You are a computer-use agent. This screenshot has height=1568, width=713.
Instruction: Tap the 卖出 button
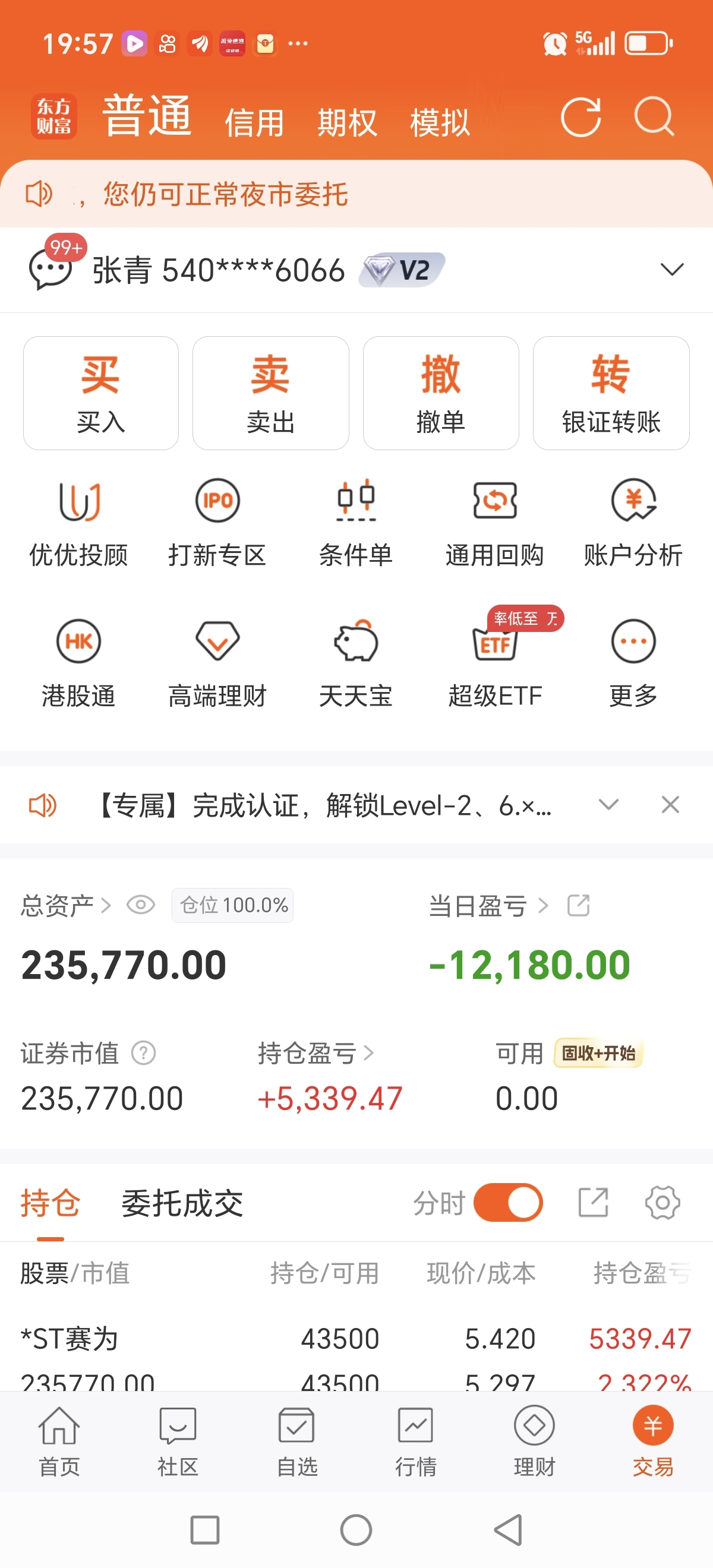[271, 393]
